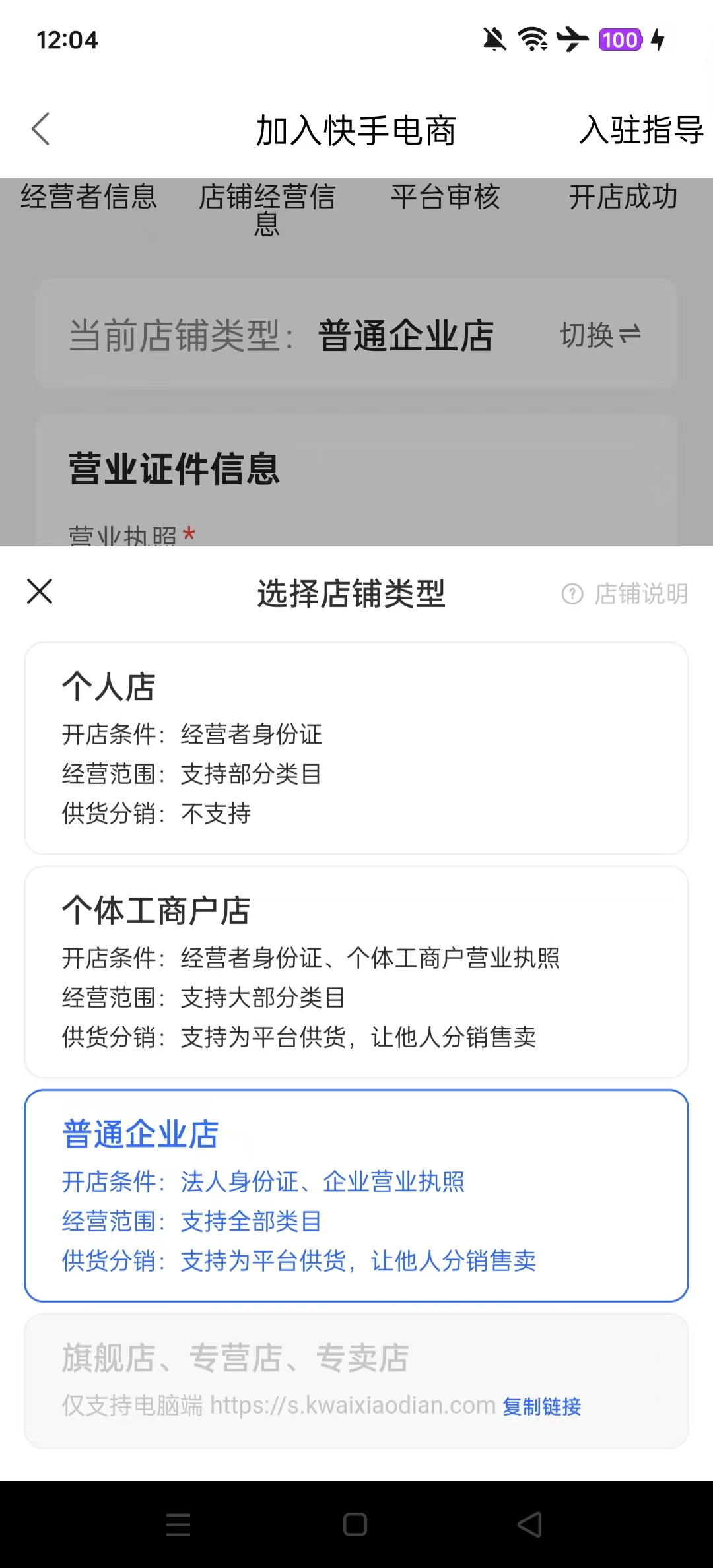Tap 切换 to switch store type
713x1568 pixels.
tap(600, 335)
